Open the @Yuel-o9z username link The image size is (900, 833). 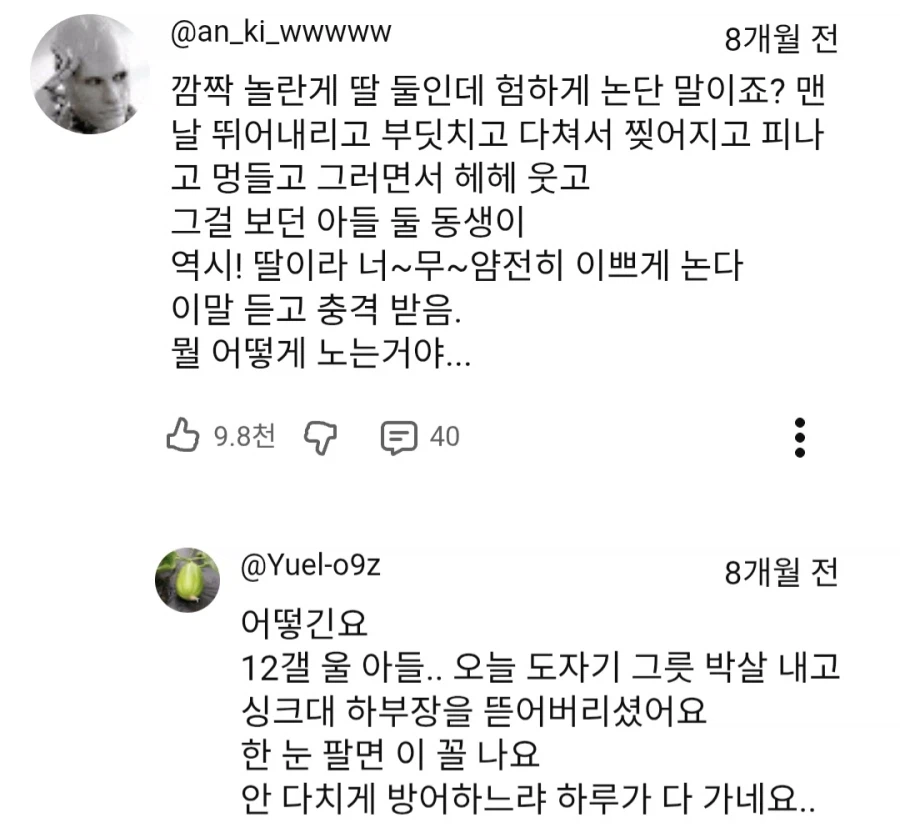310,566
